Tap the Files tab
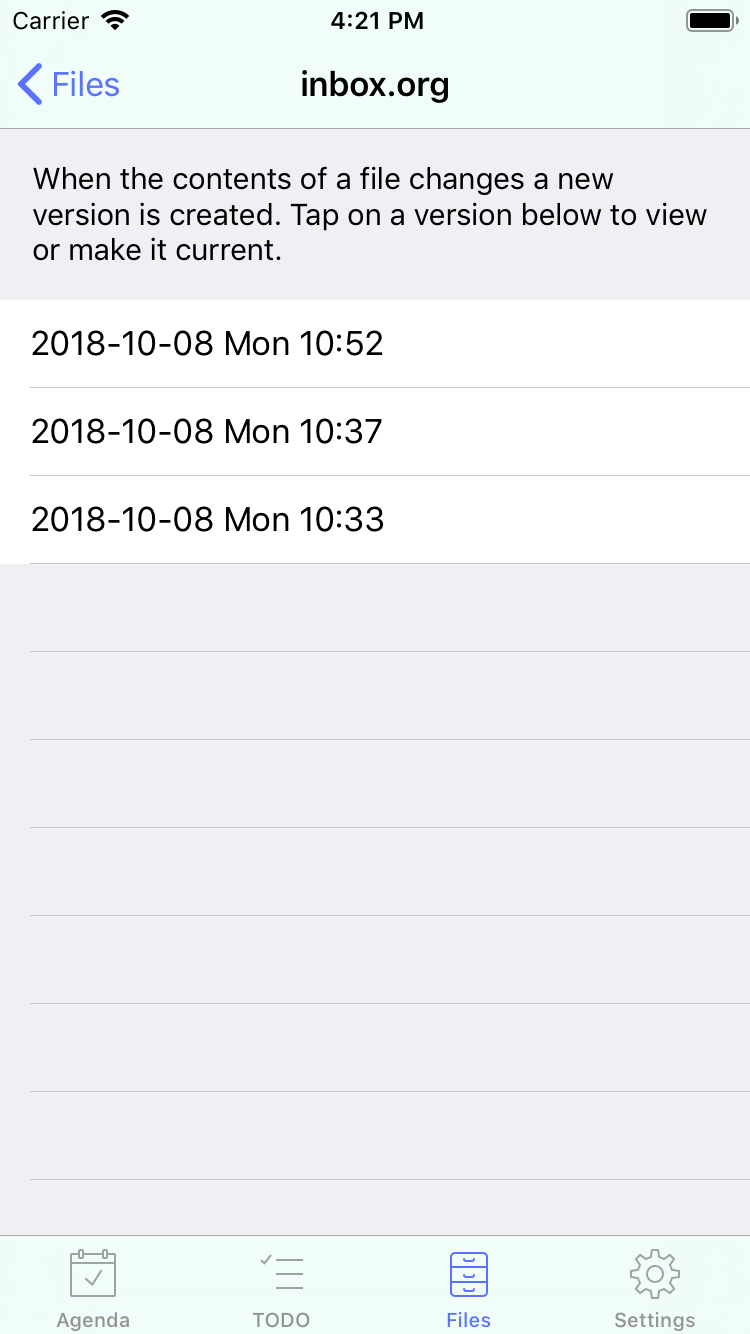This screenshot has height=1334, width=750. click(x=469, y=1288)
